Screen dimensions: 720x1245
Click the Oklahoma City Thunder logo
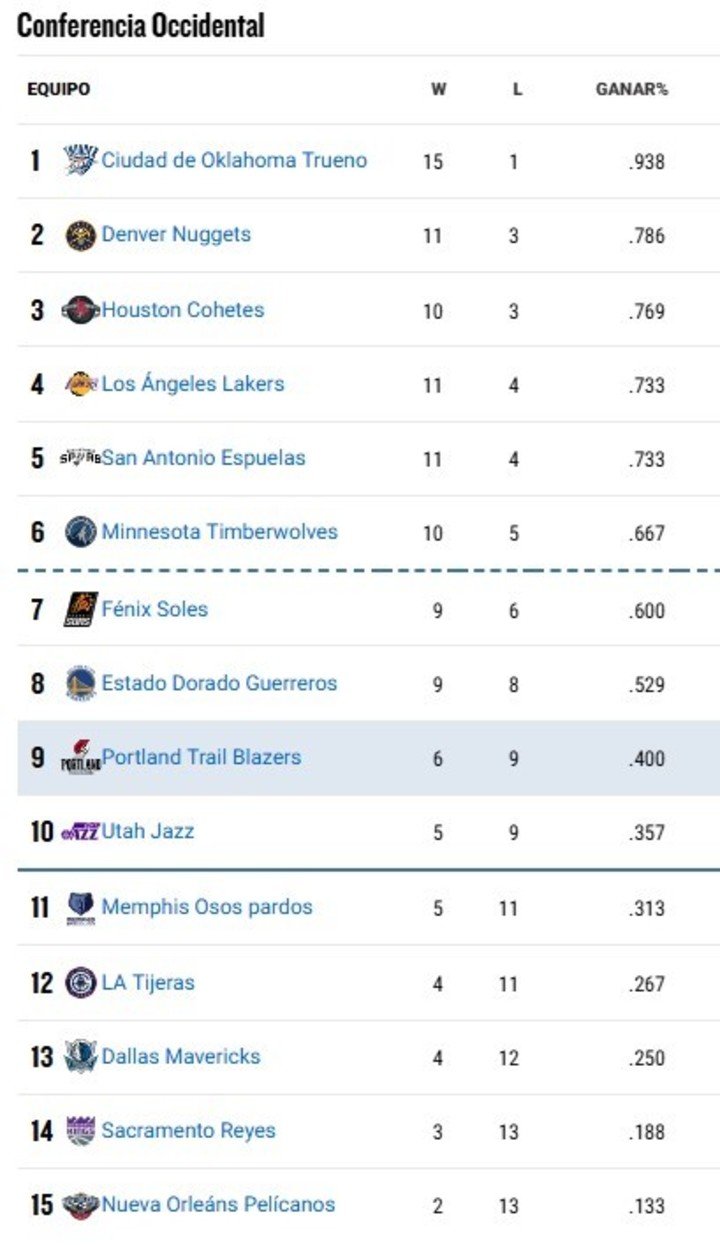(79, 158)
